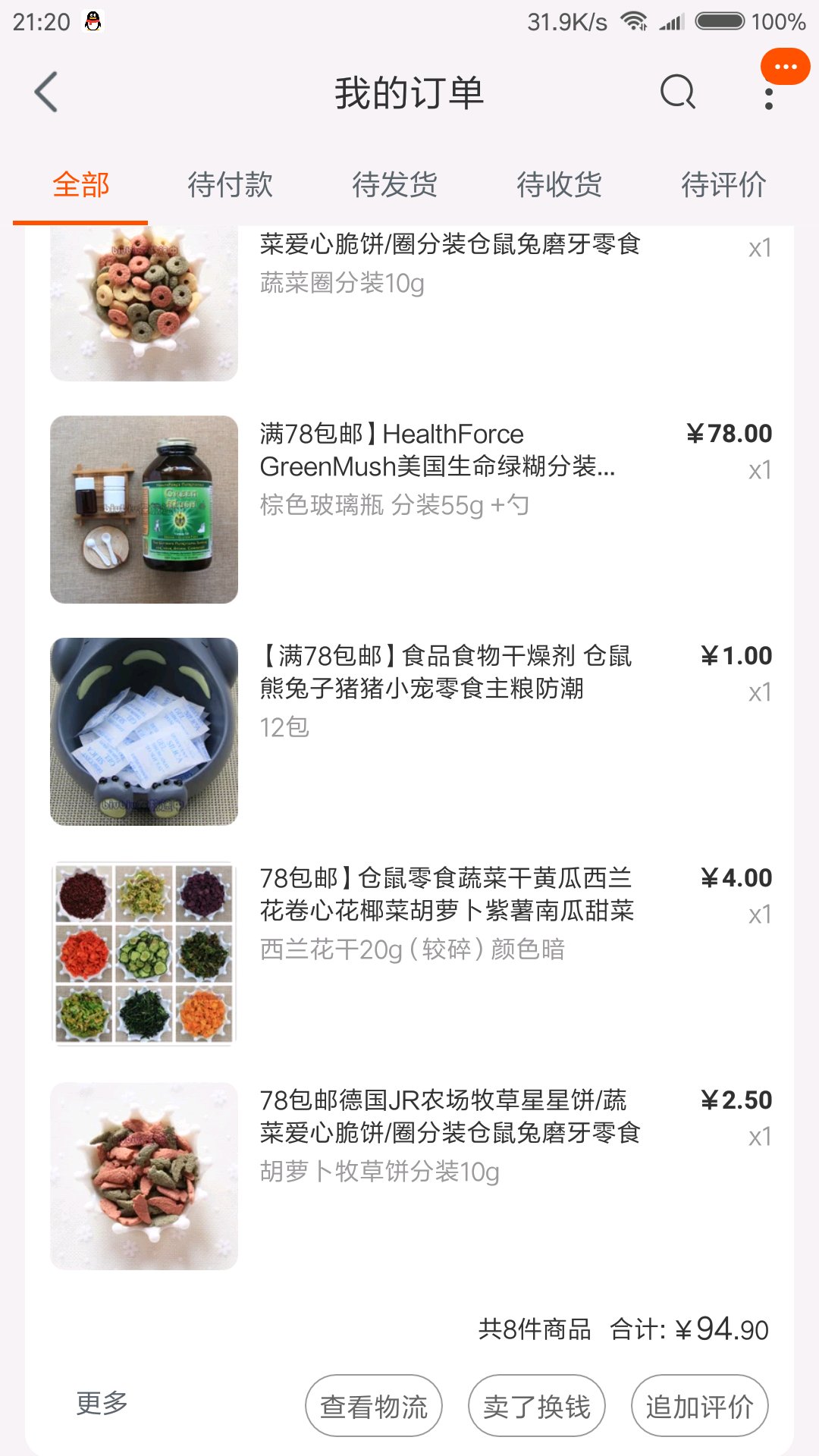The image size is (819, 1456).
Task: Switch to the 待评价 tab
Action: (723, 185)
